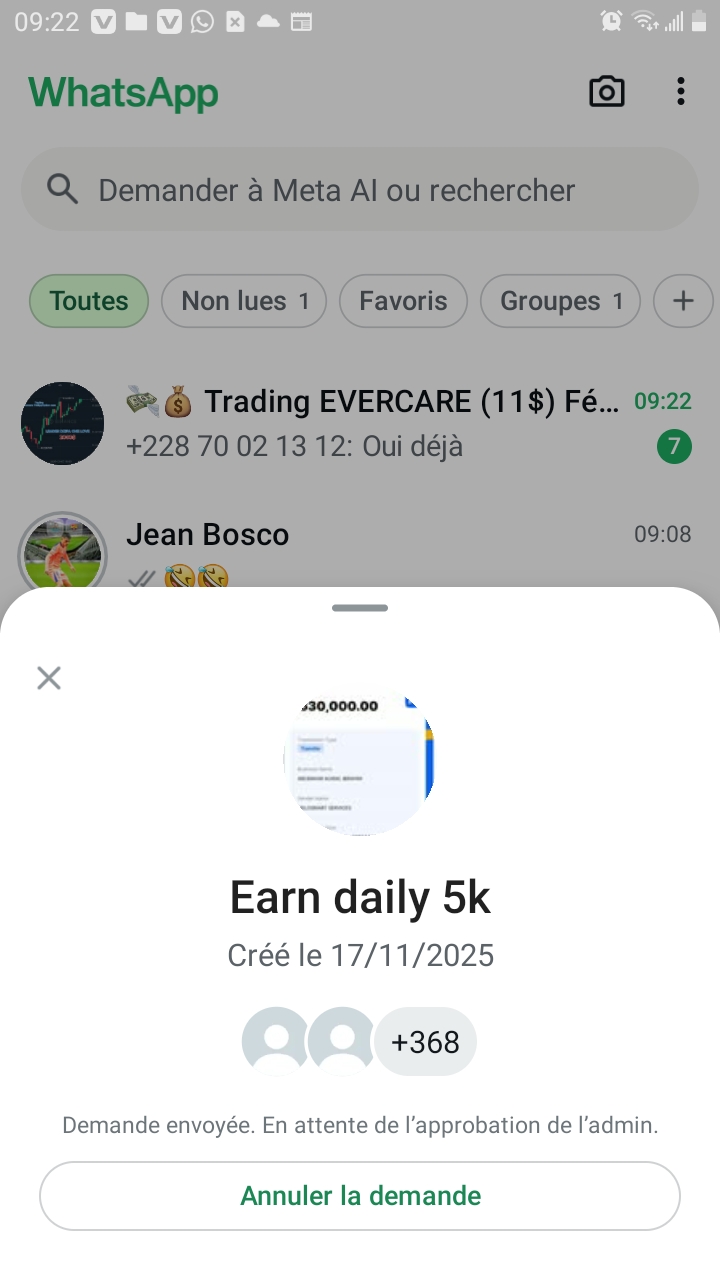Switch to Favoris filter

tap(403, 301)
